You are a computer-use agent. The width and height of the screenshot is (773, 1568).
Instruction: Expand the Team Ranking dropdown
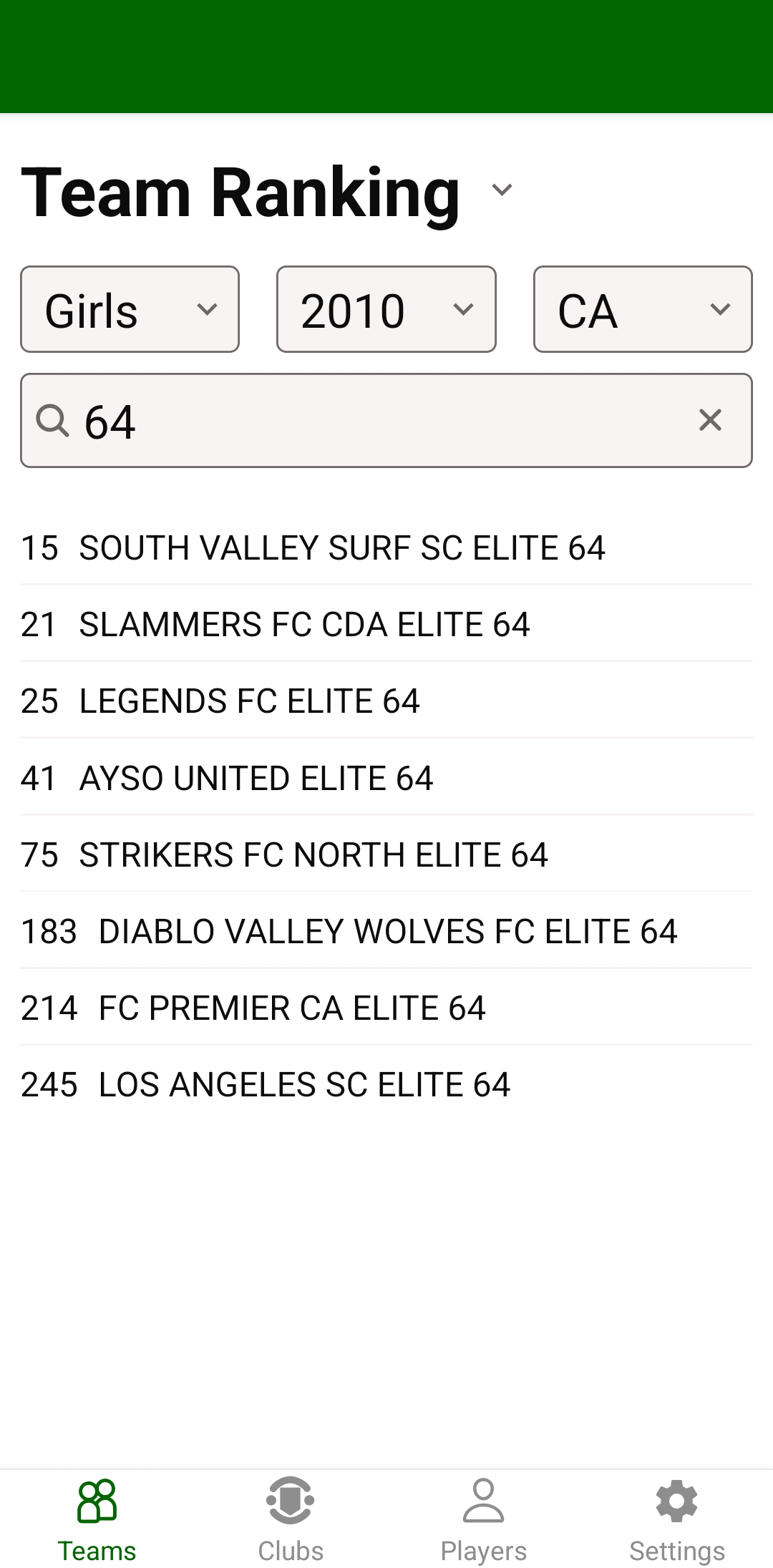(x=501, y=190)
